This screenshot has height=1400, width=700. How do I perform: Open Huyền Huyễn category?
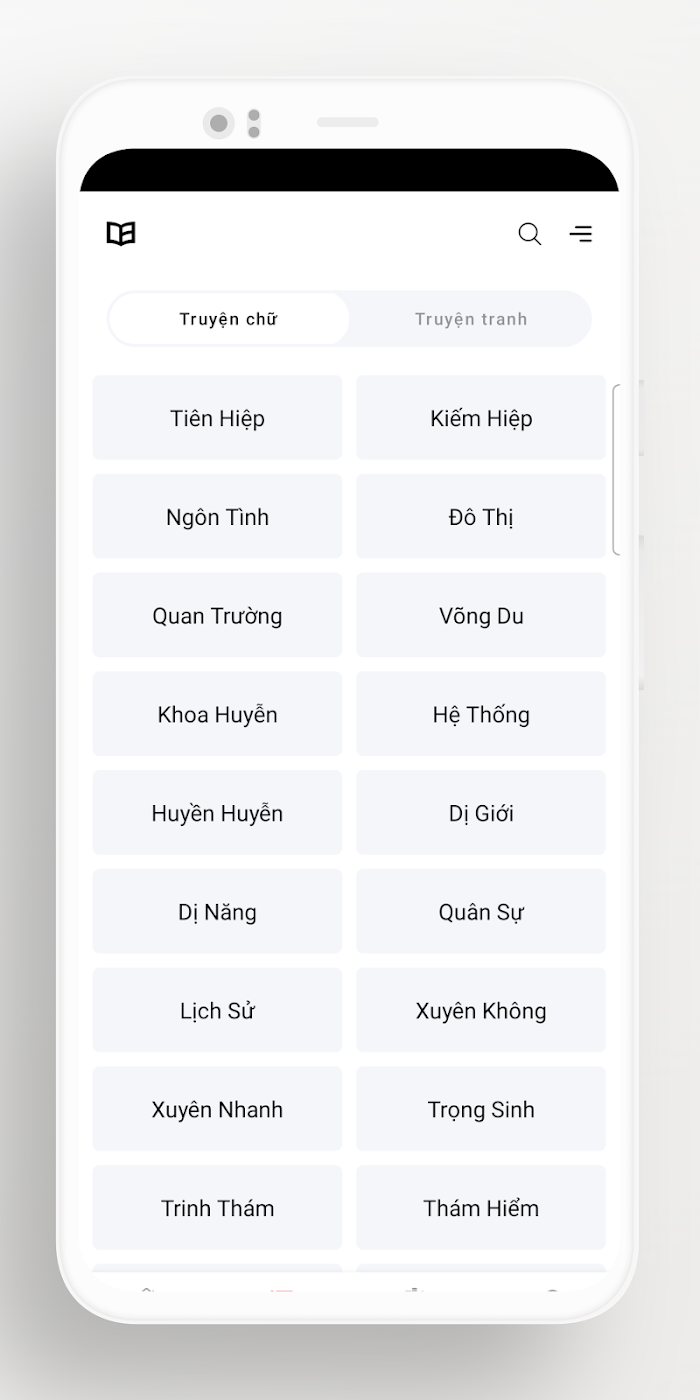pyautogui.click(x=217, y=813)
